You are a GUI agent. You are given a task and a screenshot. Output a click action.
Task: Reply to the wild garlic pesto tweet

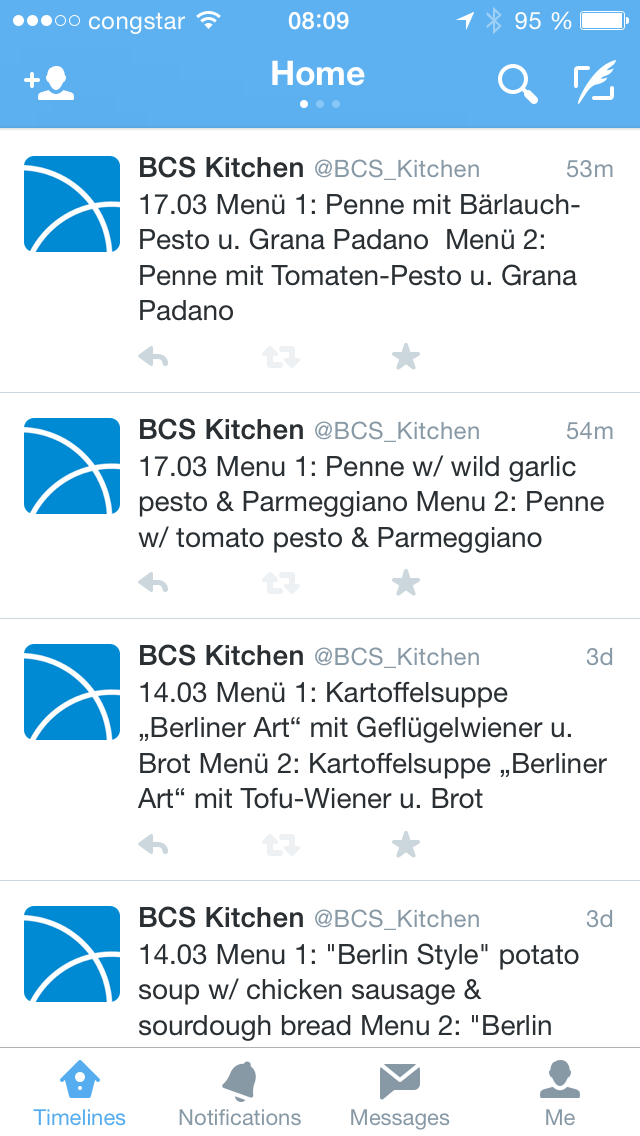pos(153,582)
